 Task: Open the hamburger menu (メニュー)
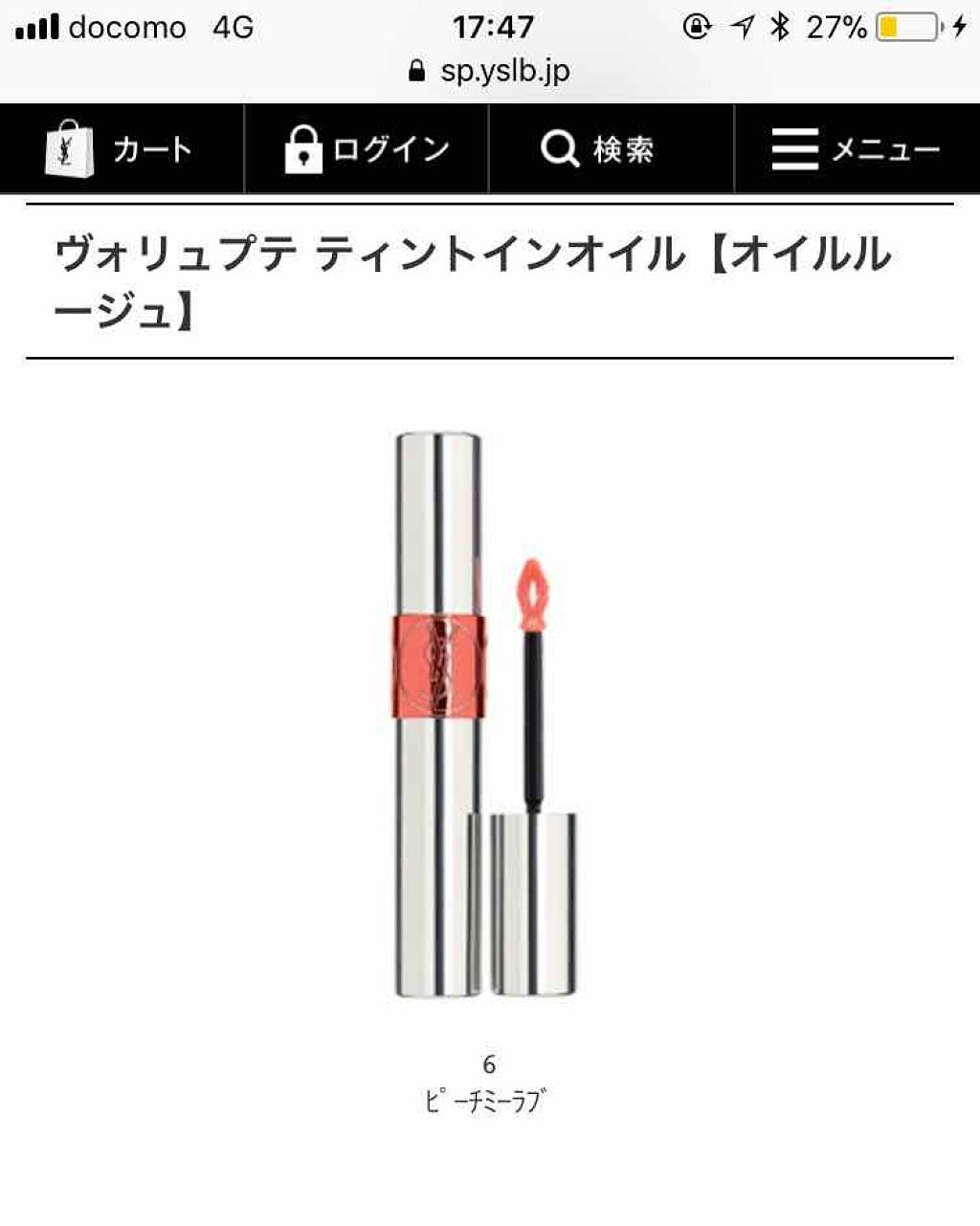pos(857,149)
